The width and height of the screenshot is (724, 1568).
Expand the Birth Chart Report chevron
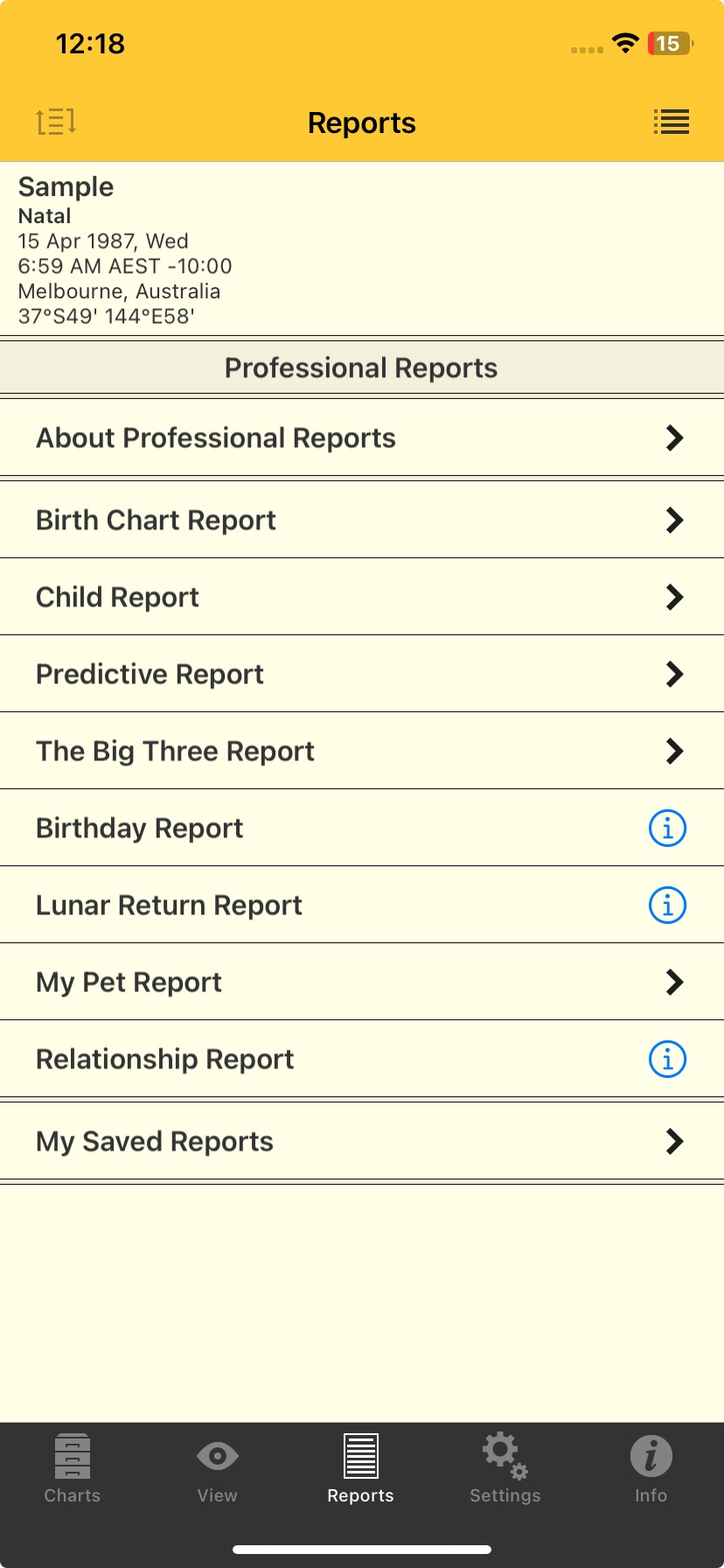pyautogui.click(x=675, y=520)
